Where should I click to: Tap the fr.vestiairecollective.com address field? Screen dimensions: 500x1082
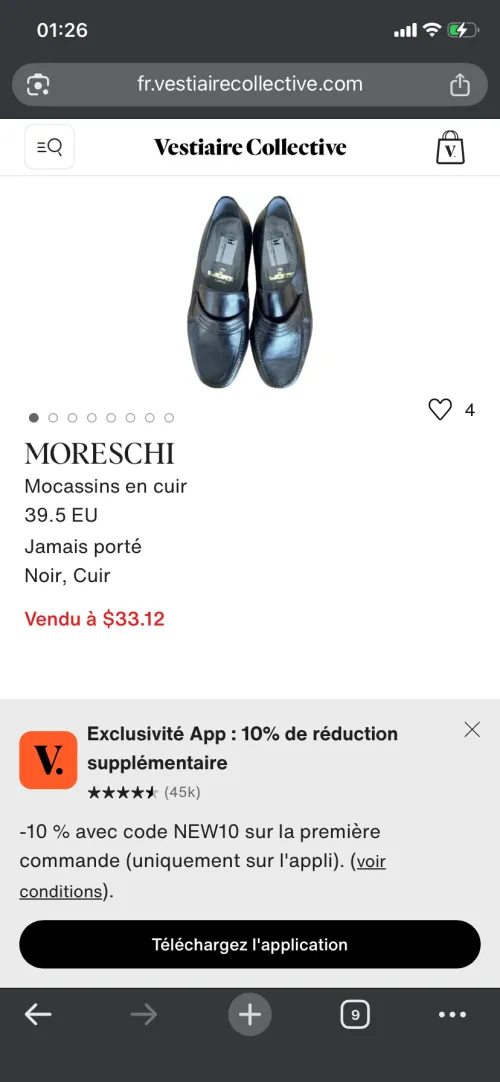(250, 84)
